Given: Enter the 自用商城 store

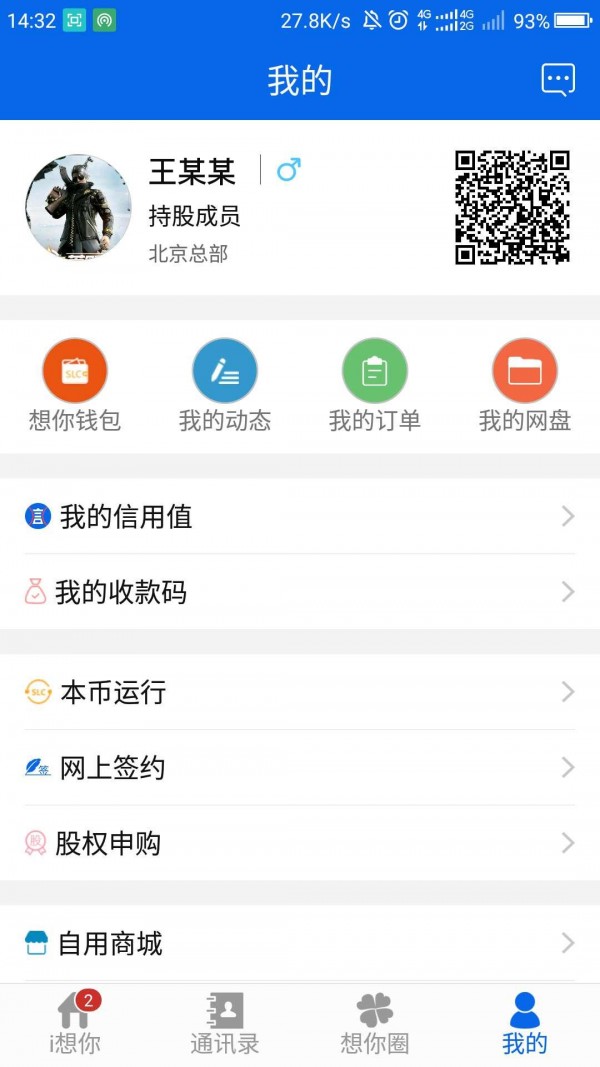Looking at the screenshot, I should pyautogui.click(x=300, y=943).
